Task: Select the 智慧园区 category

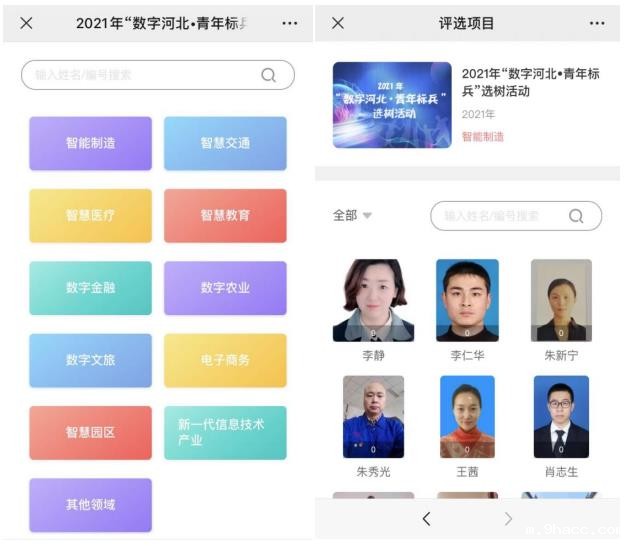Action: point(90,432)
